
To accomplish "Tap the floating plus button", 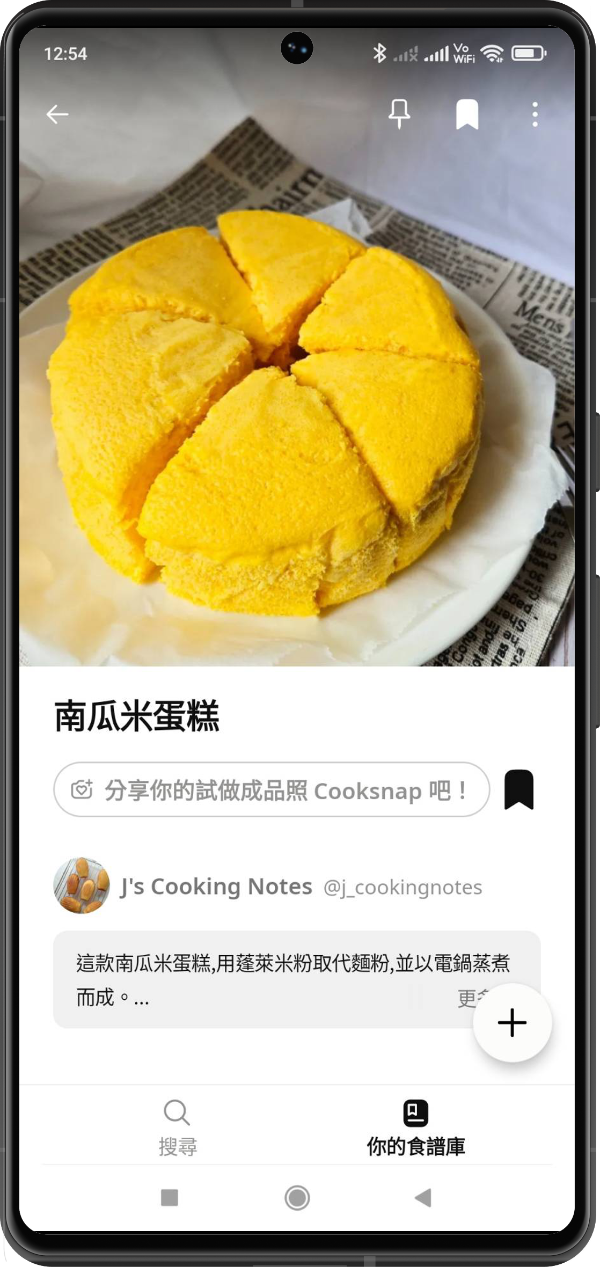I will pyautogui.click(x=512, y=1022).
